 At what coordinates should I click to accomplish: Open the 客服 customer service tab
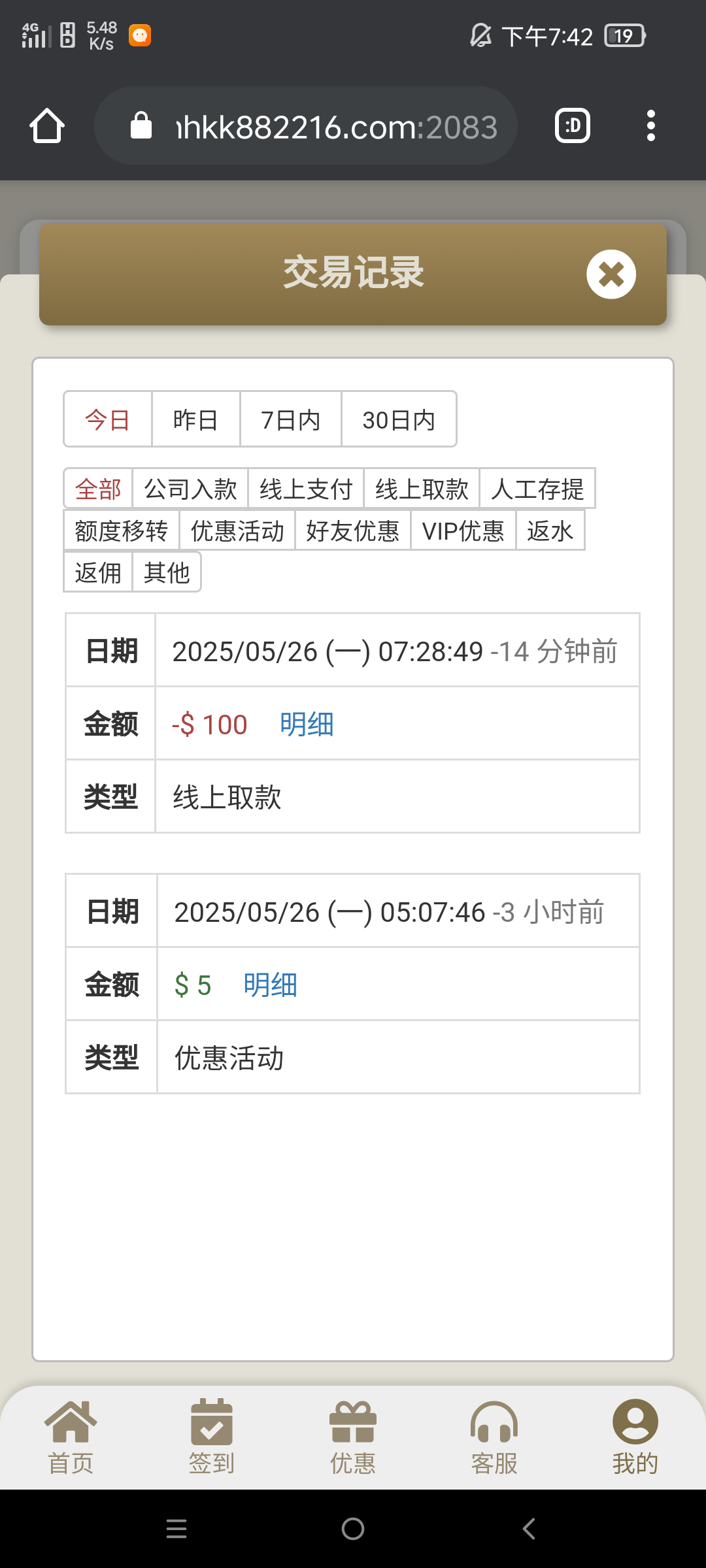(x=494, y=1436)
